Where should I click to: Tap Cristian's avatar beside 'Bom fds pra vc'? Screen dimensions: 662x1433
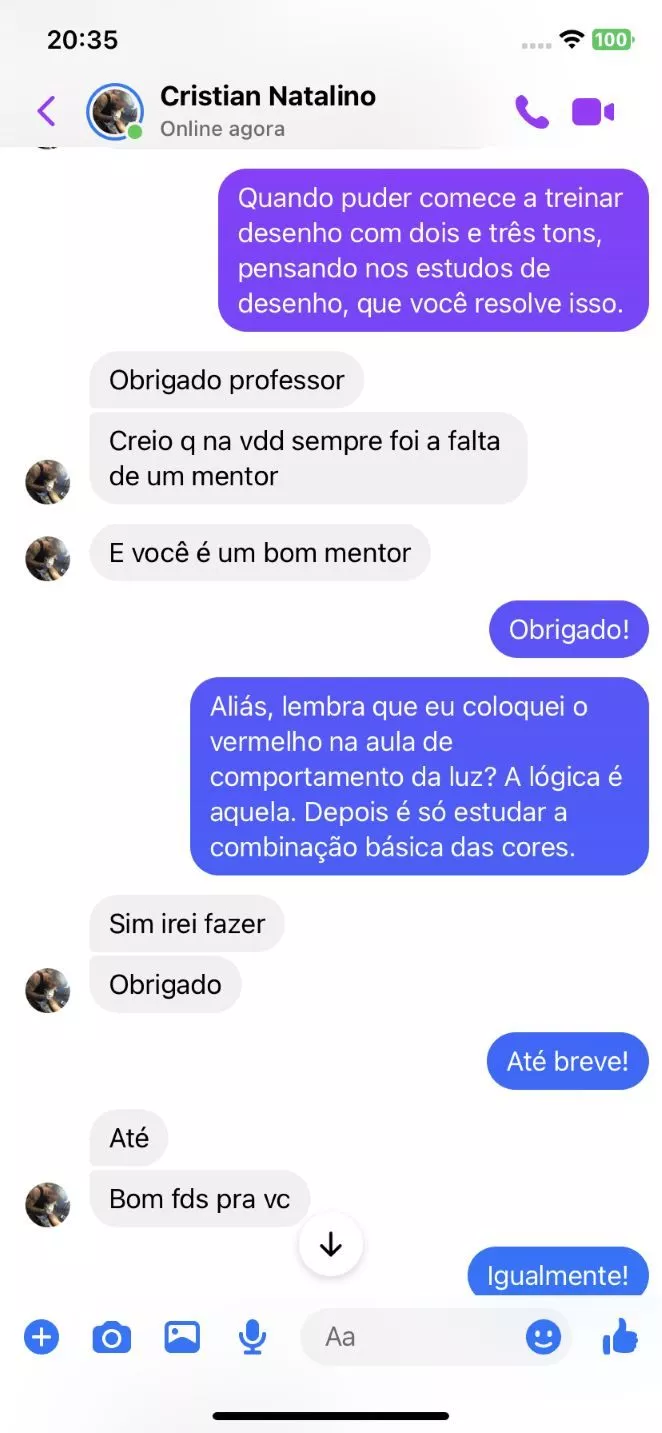click(x=47, y=1204)
